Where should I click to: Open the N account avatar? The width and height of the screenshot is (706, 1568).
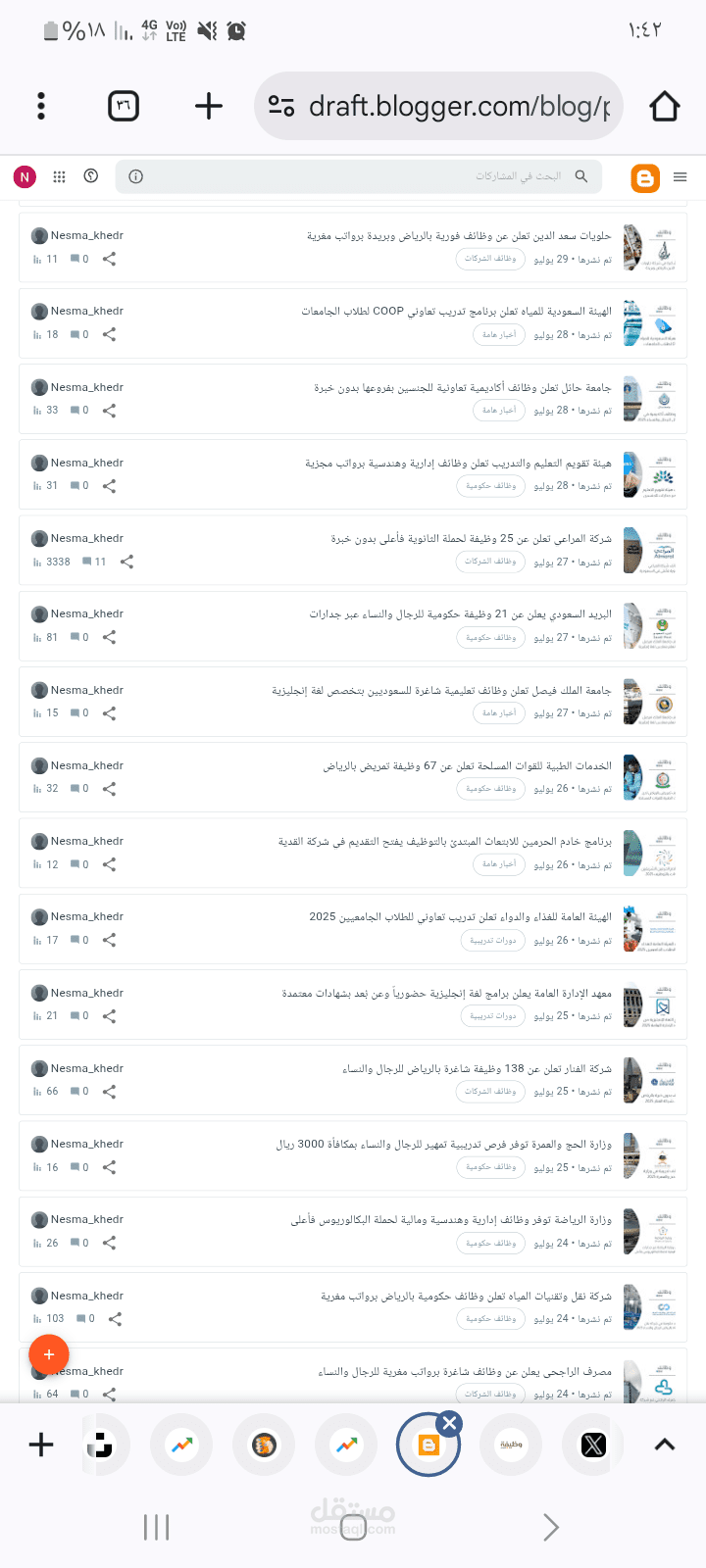coord(25,176)
